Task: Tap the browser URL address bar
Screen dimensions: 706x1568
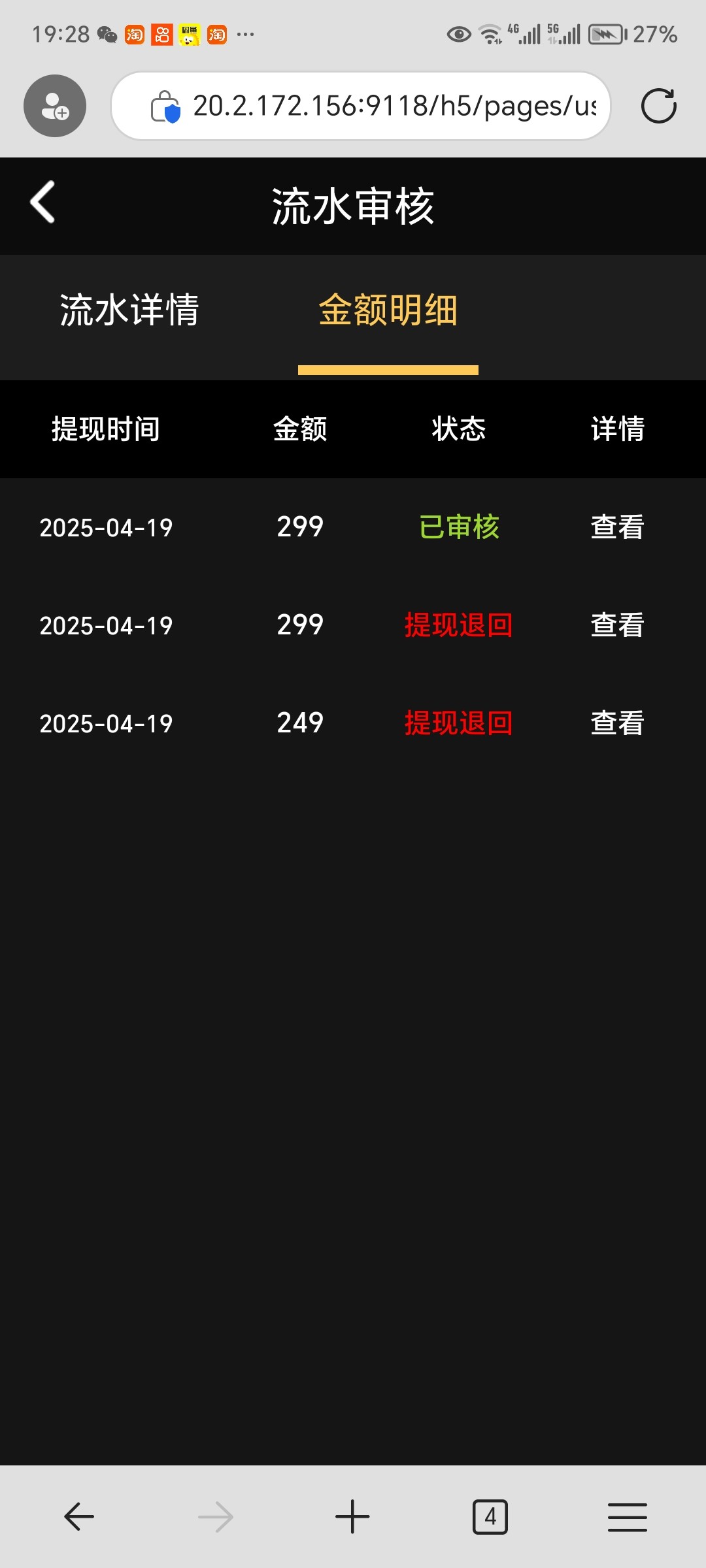Action: [x=392, y=106]
